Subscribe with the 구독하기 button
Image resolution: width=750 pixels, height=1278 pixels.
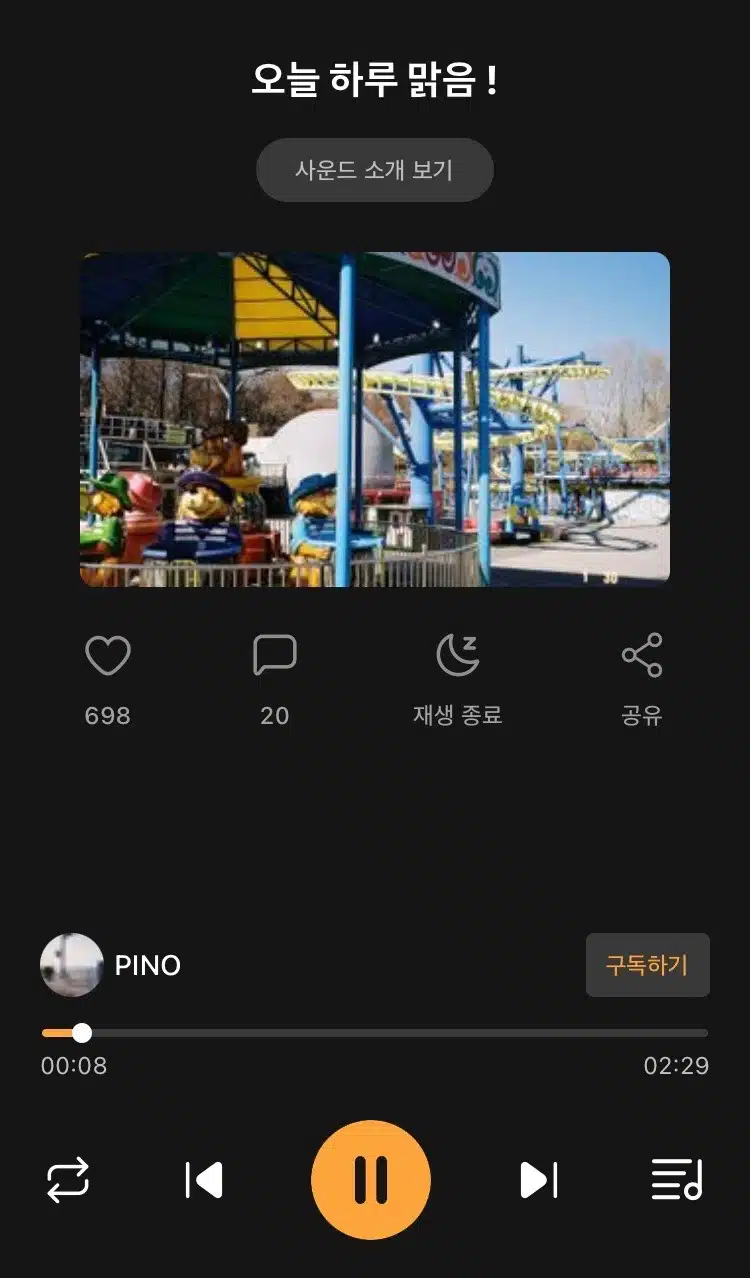pos(648,965)
